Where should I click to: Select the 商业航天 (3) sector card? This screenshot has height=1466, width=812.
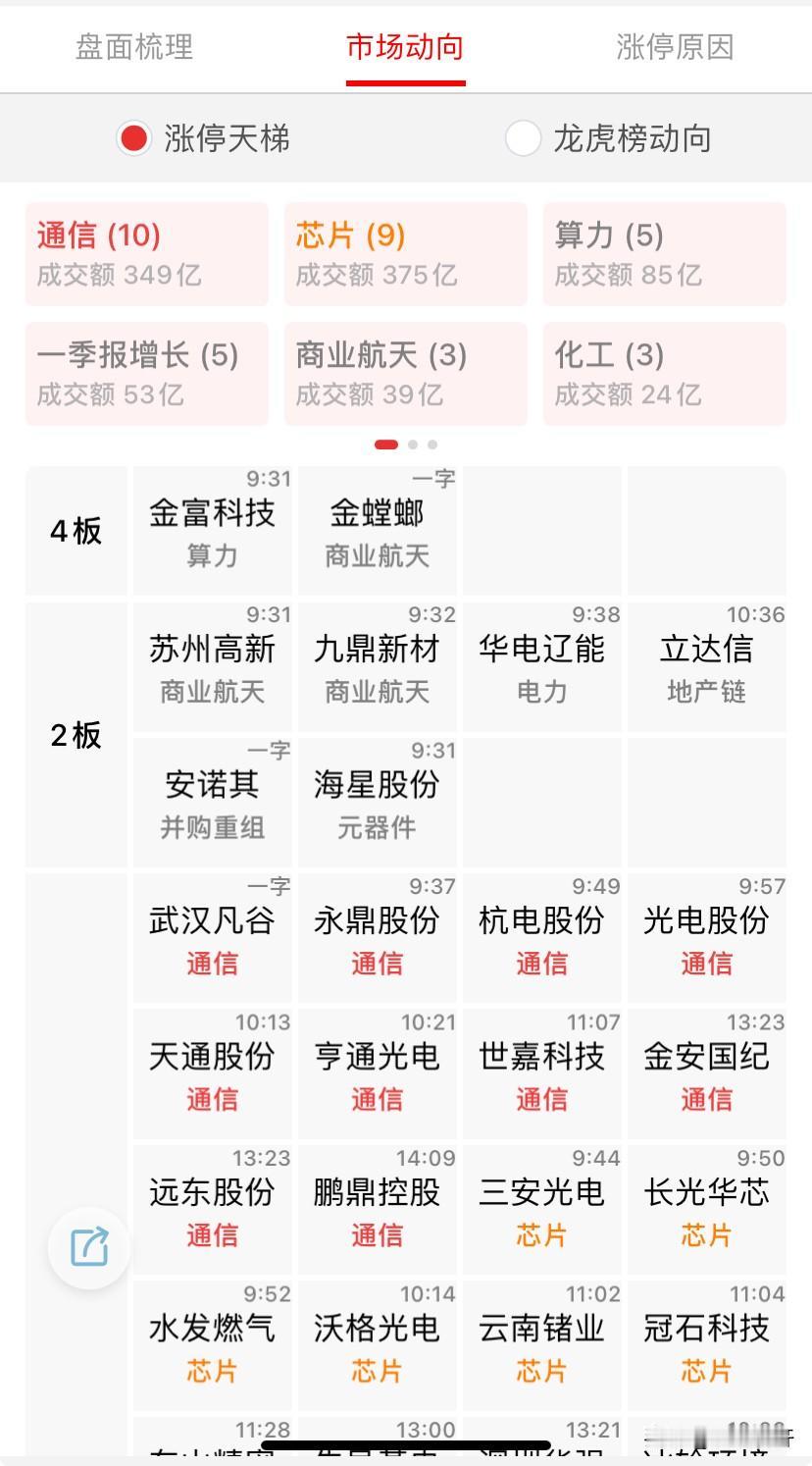pyautogui.click(x=405, y=373)
